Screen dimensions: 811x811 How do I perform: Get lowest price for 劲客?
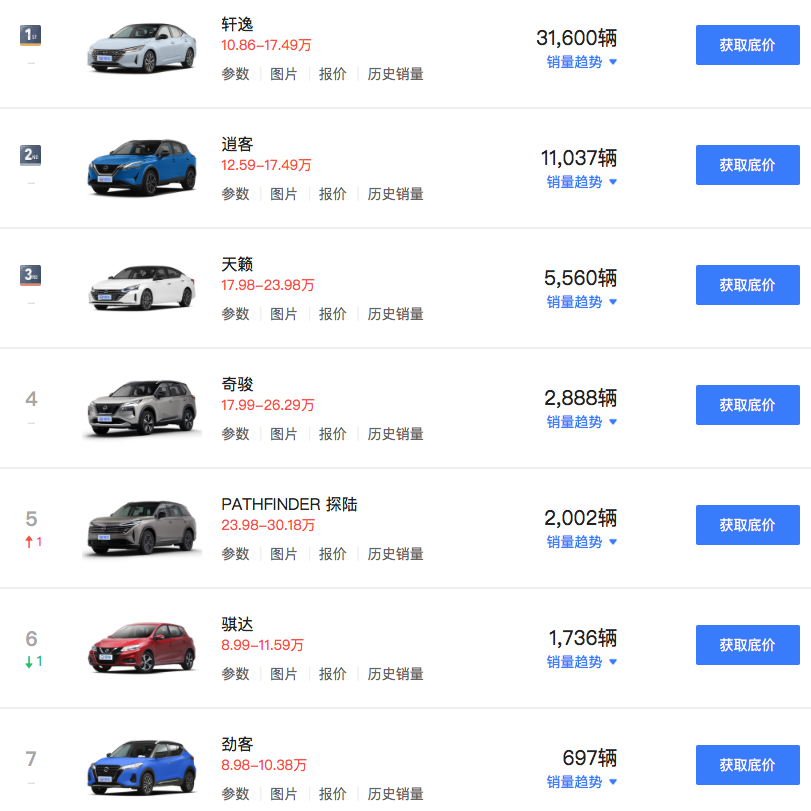pos(747,765)
